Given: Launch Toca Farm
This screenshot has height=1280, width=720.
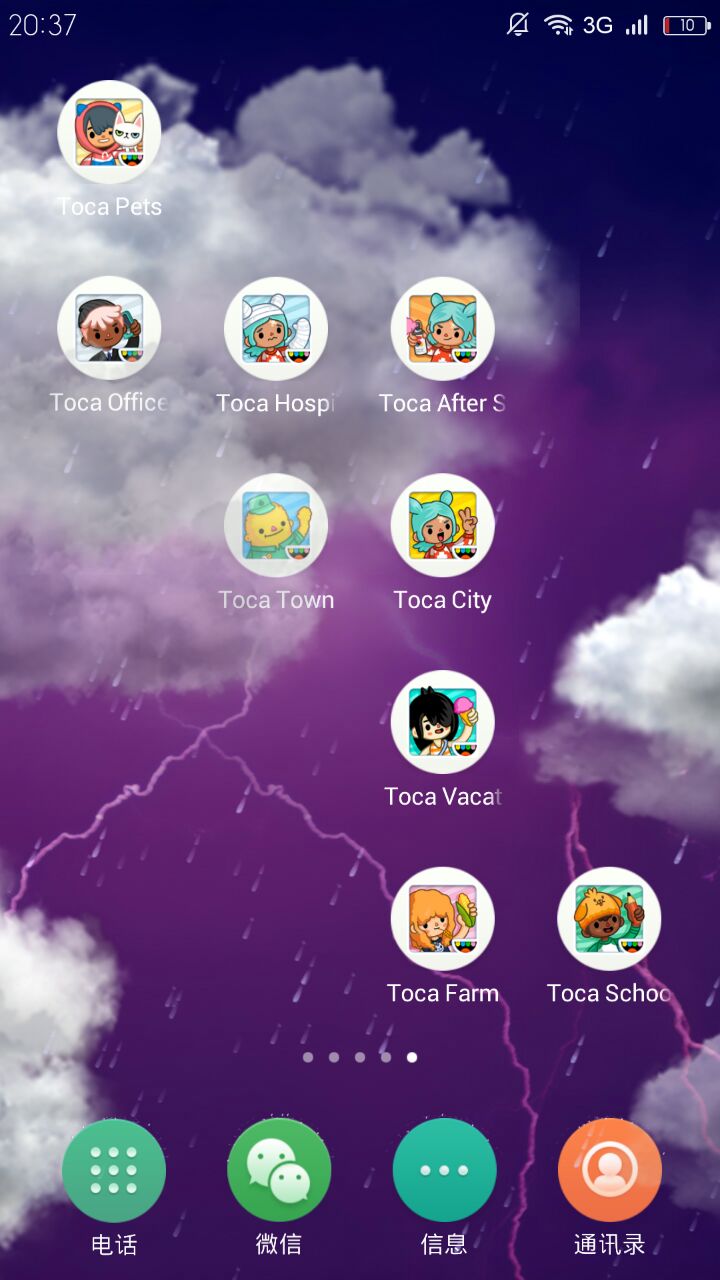Looking at the screenshot, I should click(442, 918).
